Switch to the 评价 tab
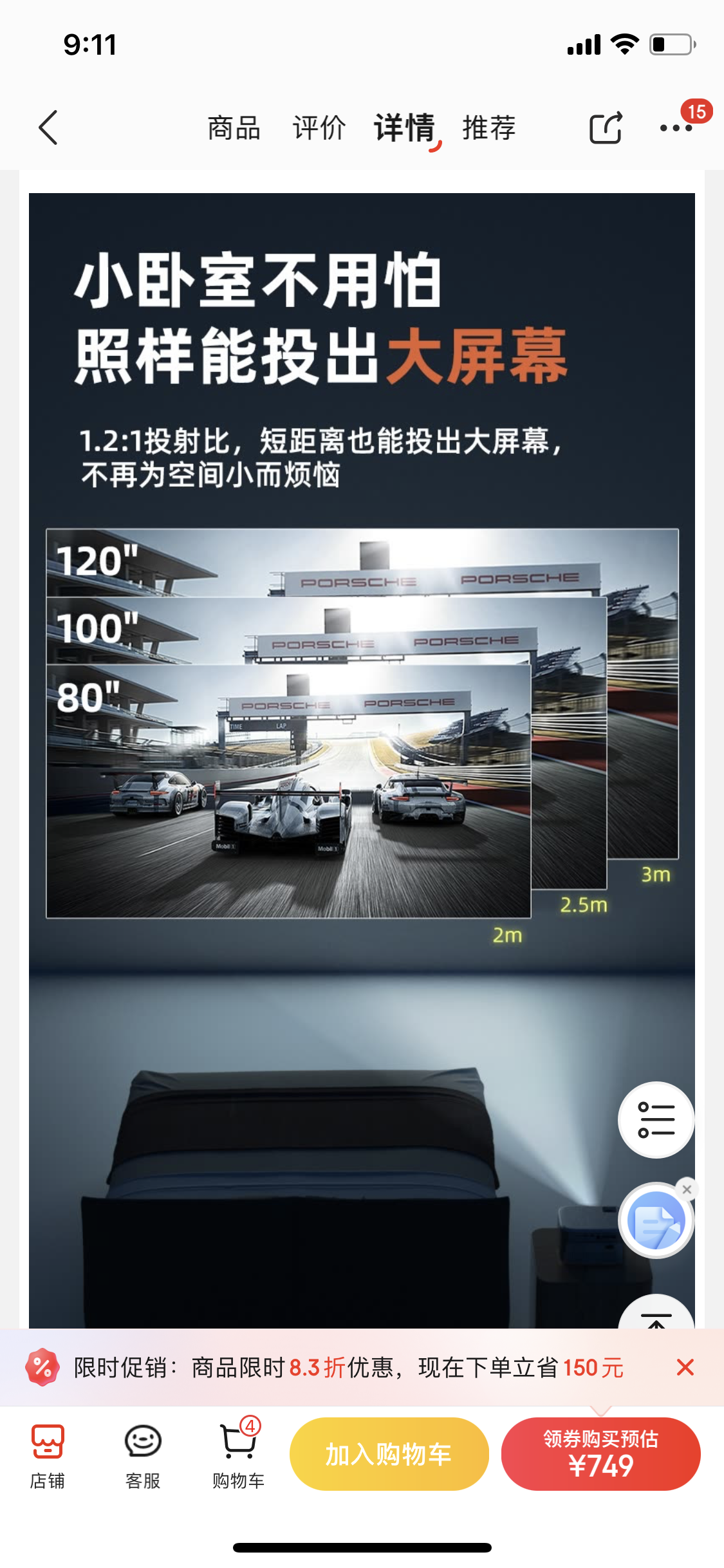 (319, 127)
